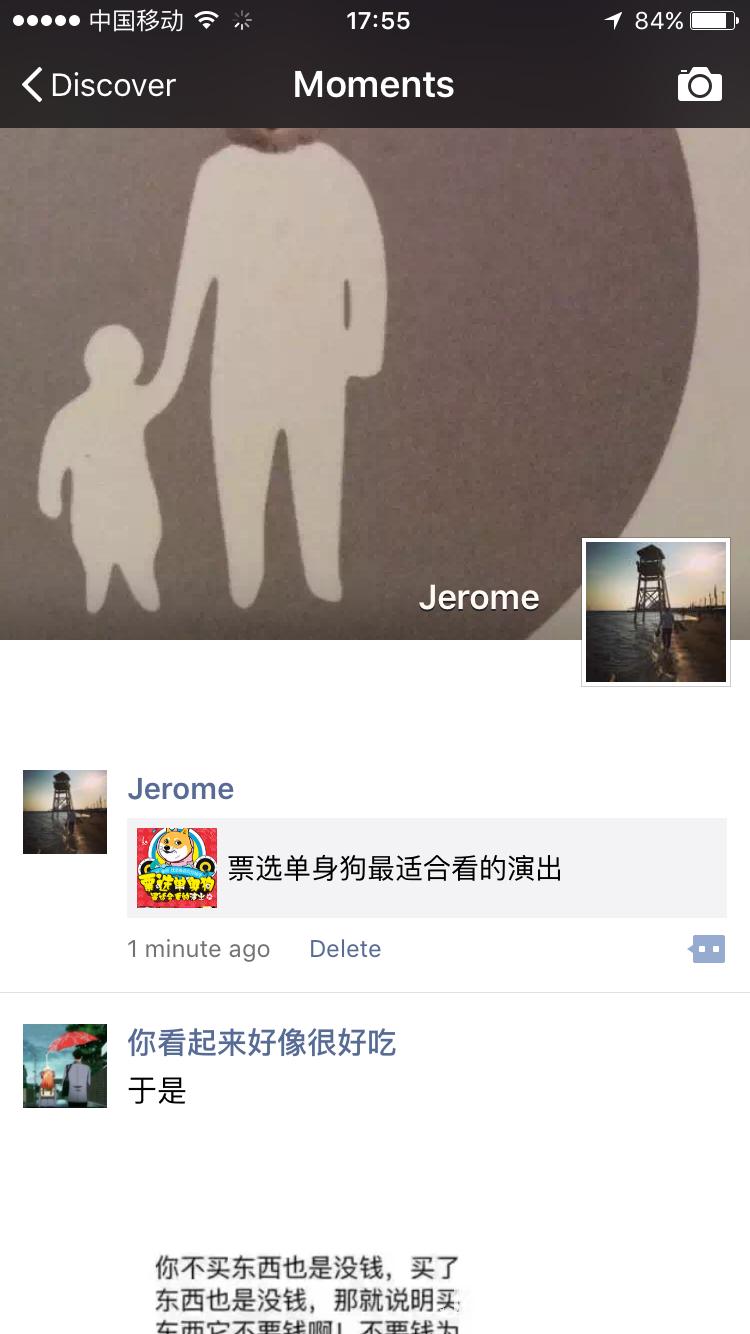Image resolution: width=750 pixels, height=1334 pixels.
Task: Open the profile name 你看起来好像很好吃
Action: click(262, 1043)
